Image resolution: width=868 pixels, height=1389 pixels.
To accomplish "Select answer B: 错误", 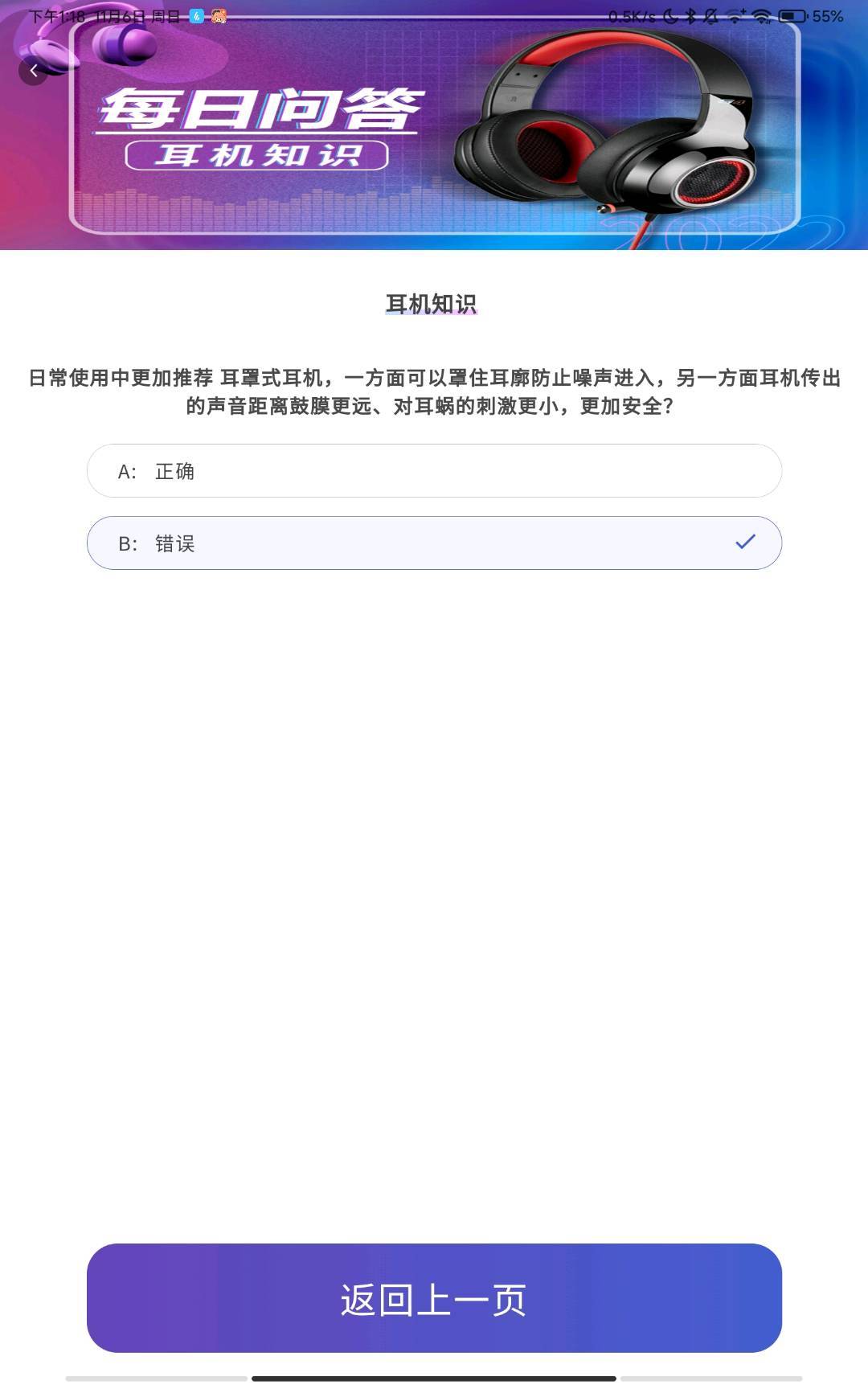I will (x=434, y=543).
